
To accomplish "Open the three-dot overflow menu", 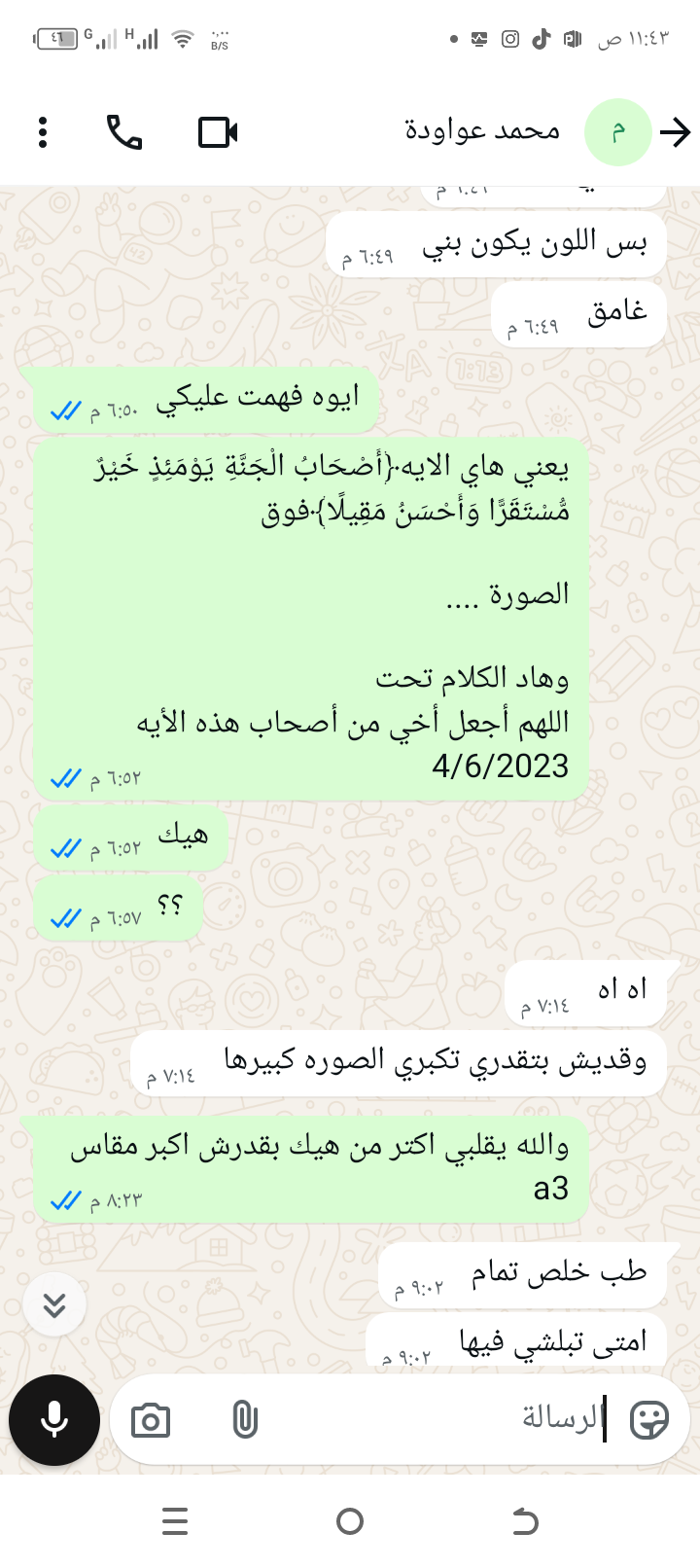I will [43, 132].
